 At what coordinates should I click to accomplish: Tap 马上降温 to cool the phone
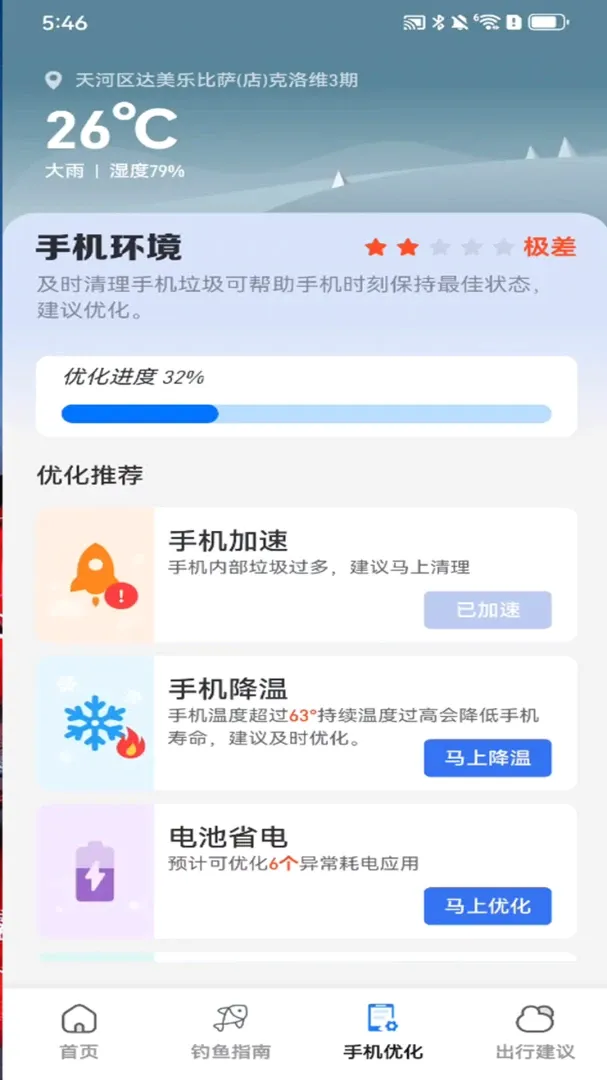[487, 758]
